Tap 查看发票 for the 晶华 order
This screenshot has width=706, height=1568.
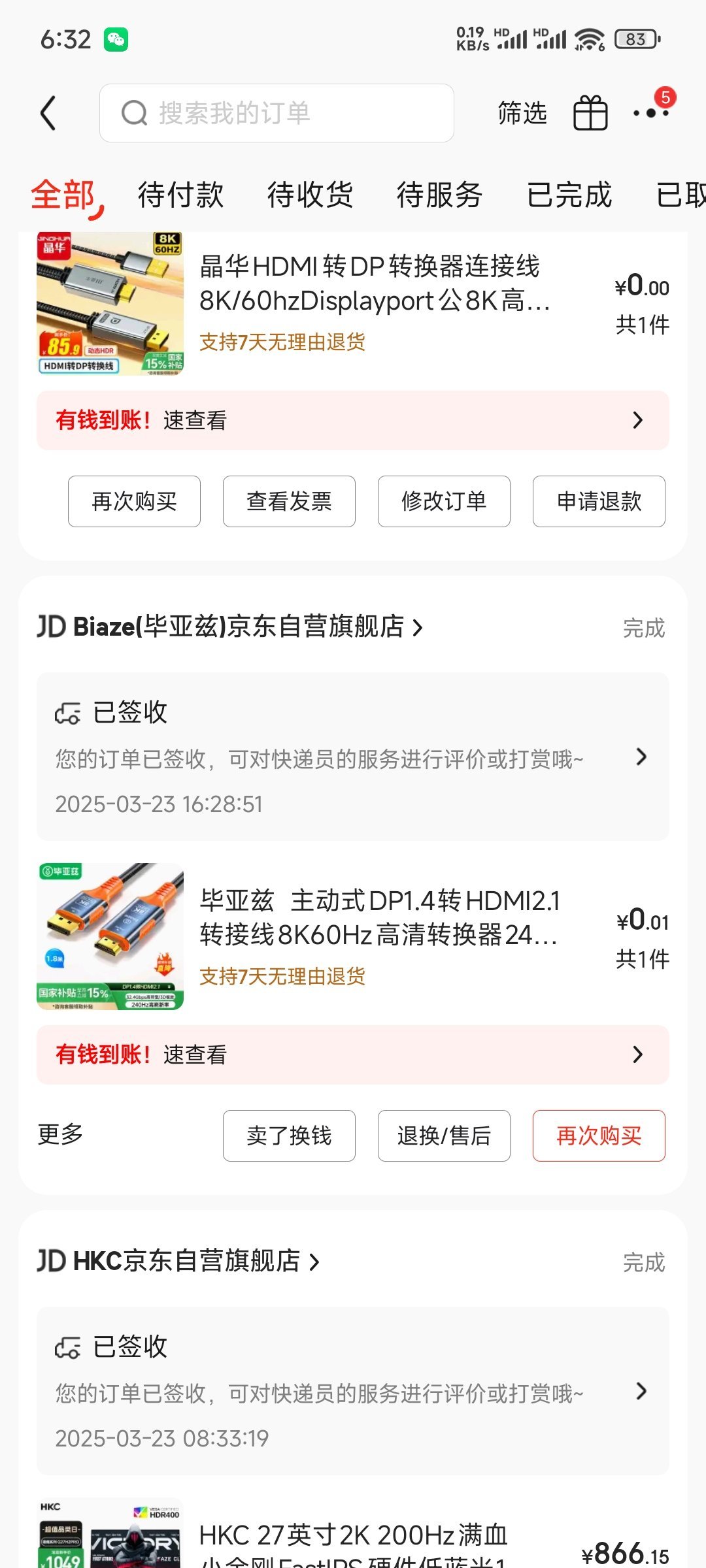(289, 501)
